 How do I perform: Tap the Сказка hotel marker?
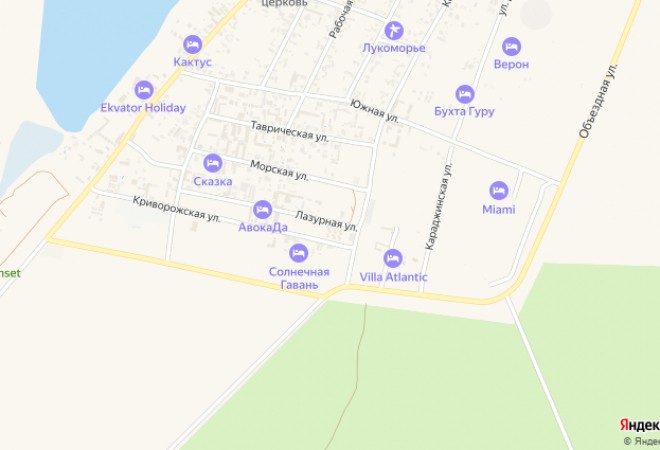(x=213, y=163)
